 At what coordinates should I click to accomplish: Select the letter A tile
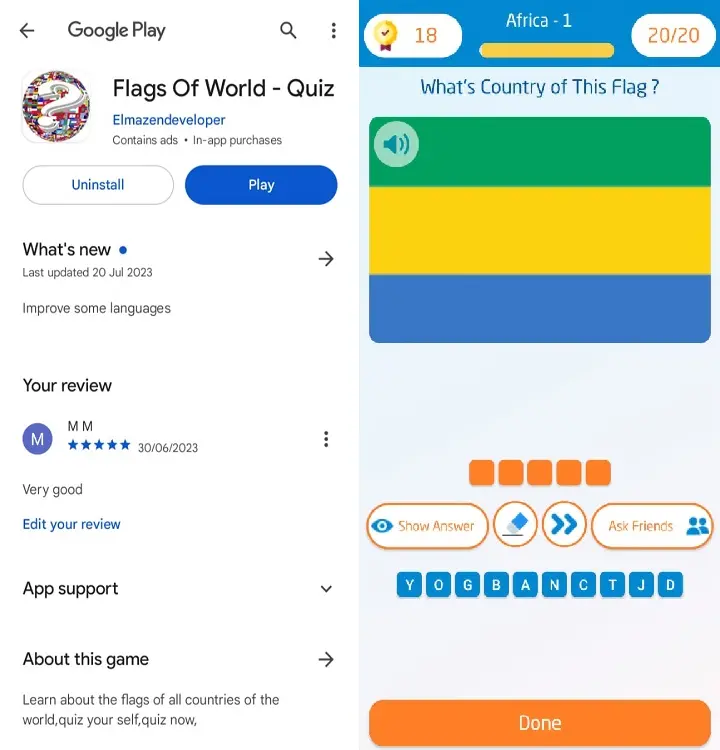click(525, 585)
